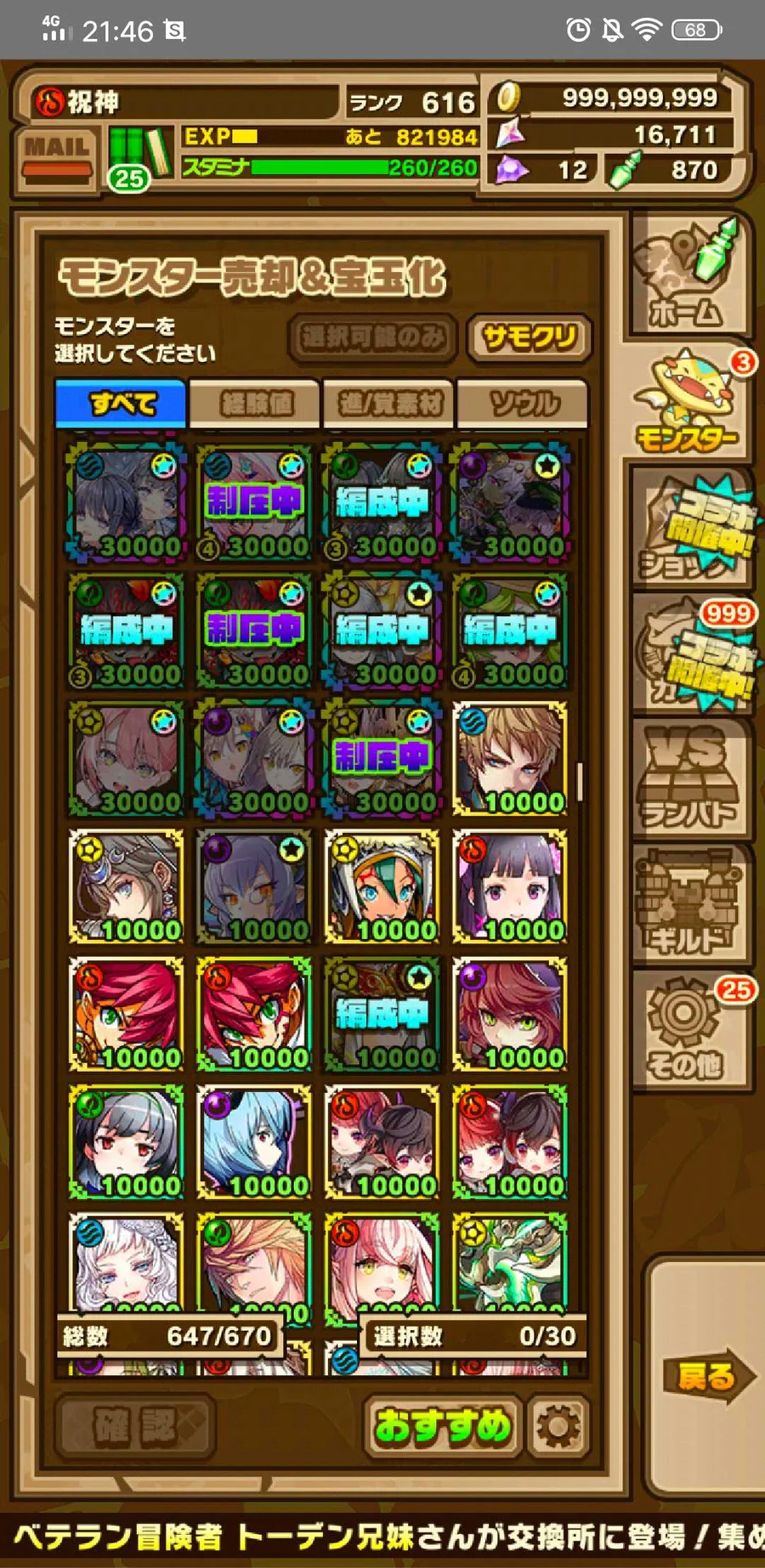Screen dimensions: 765x1568
Task: Open the gear settings beside おすすめ
Action: click(x=558, y=1427)
